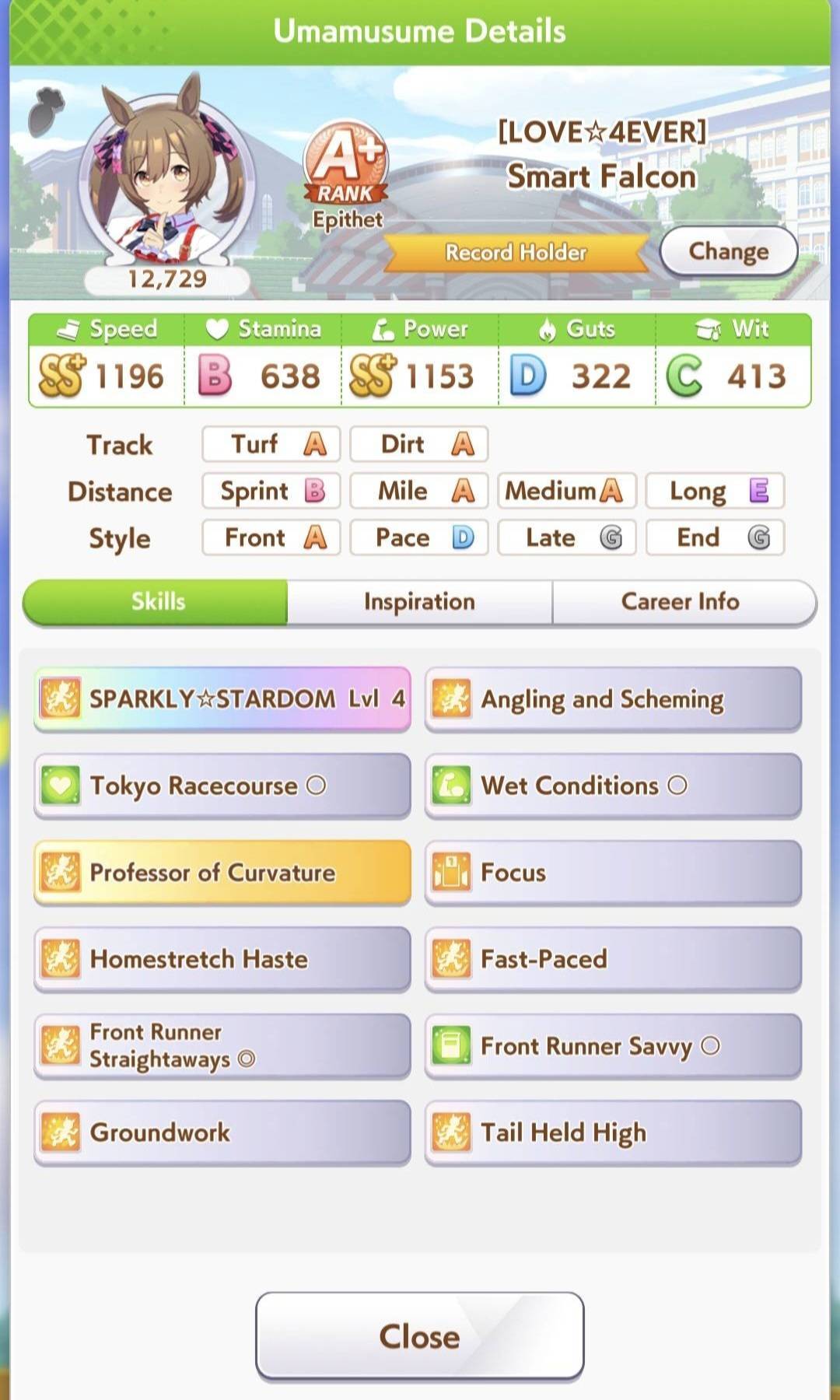The width and height of the screenshot is (840, 1400).
Task: Open the Angling and Scheming skill
Action: click(613, 698)
